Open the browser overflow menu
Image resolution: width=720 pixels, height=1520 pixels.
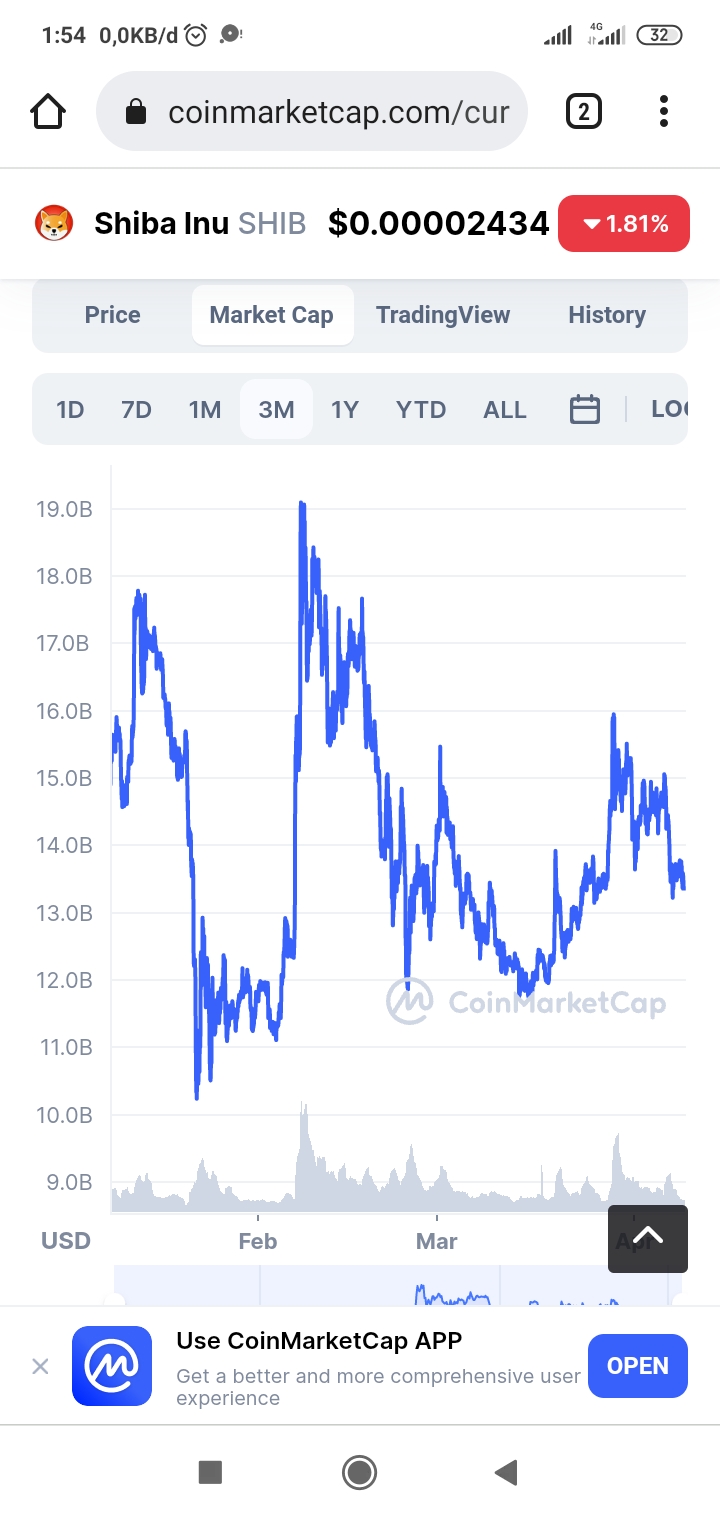tap(663, 111)
